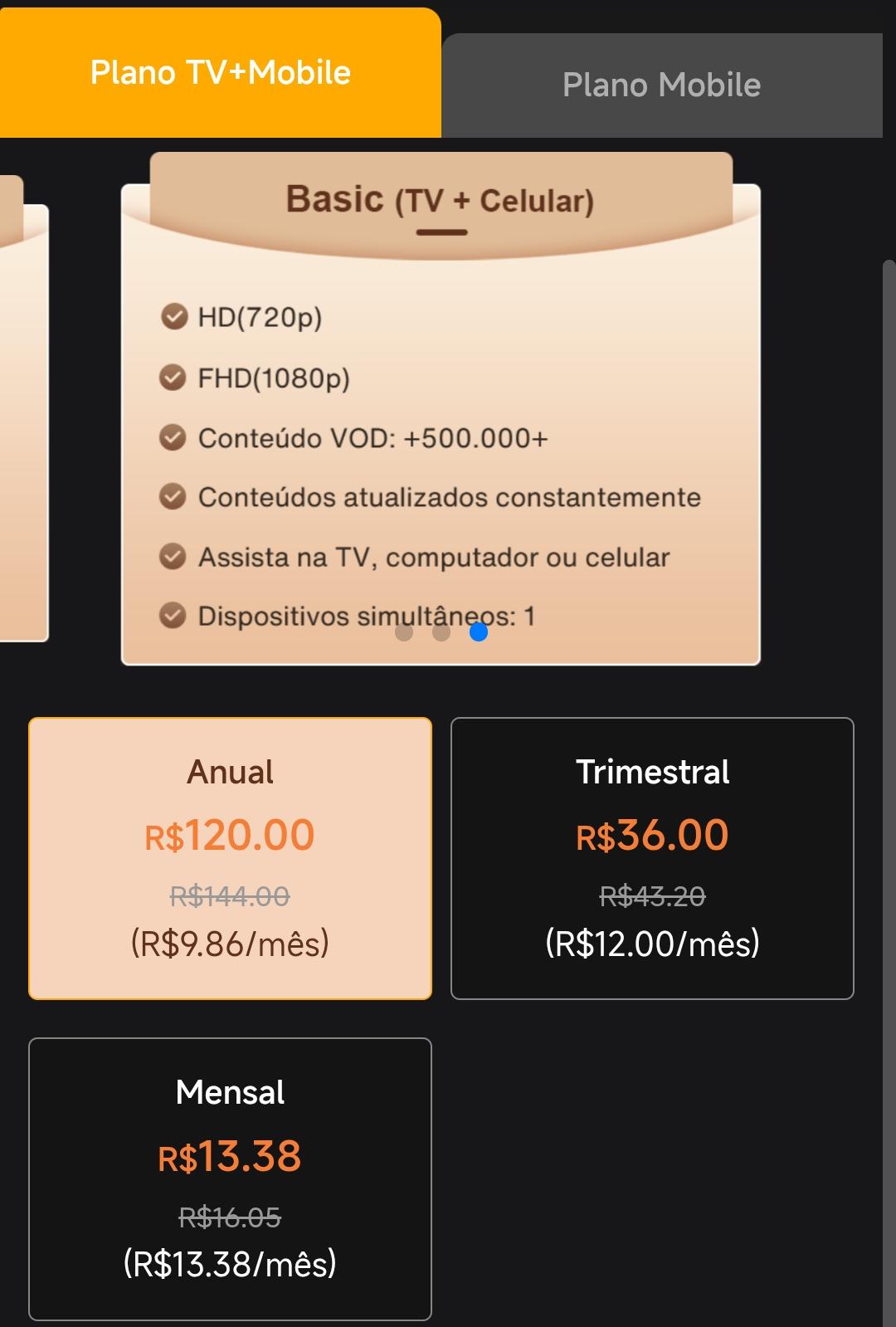Image resolution: width=896 pixels, height=1327 pixels.
Task: Select the Trimestral billing option
Action: 650,856
